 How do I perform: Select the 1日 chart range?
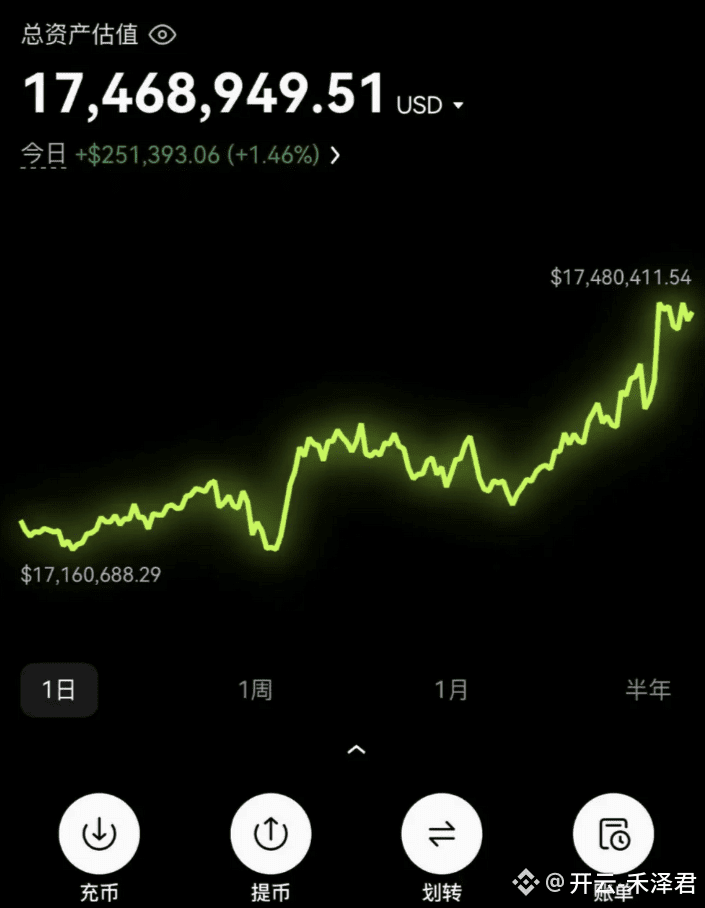59,689
